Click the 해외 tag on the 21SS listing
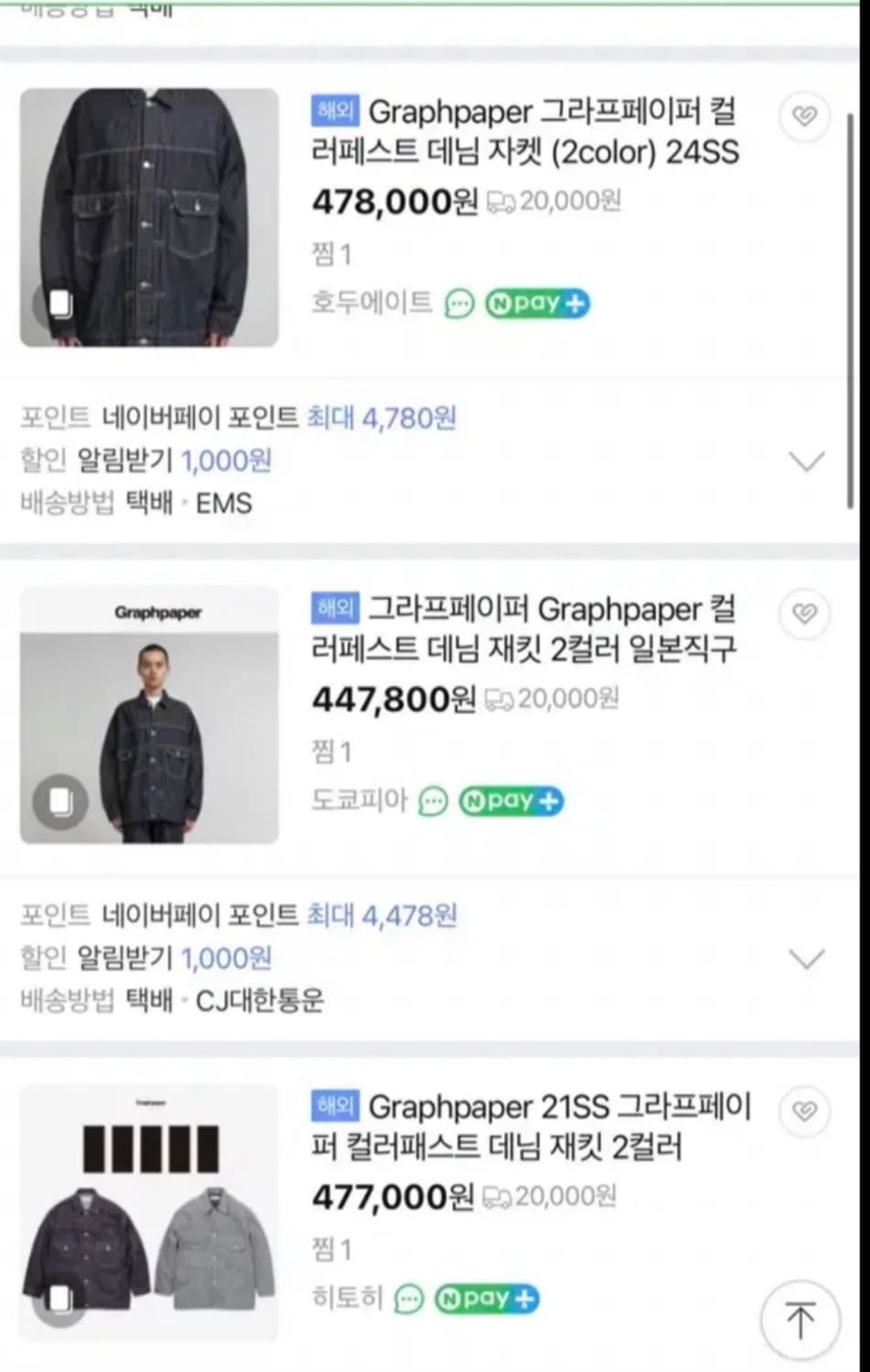870x1372 pixels. click(x=336, y=1107)
